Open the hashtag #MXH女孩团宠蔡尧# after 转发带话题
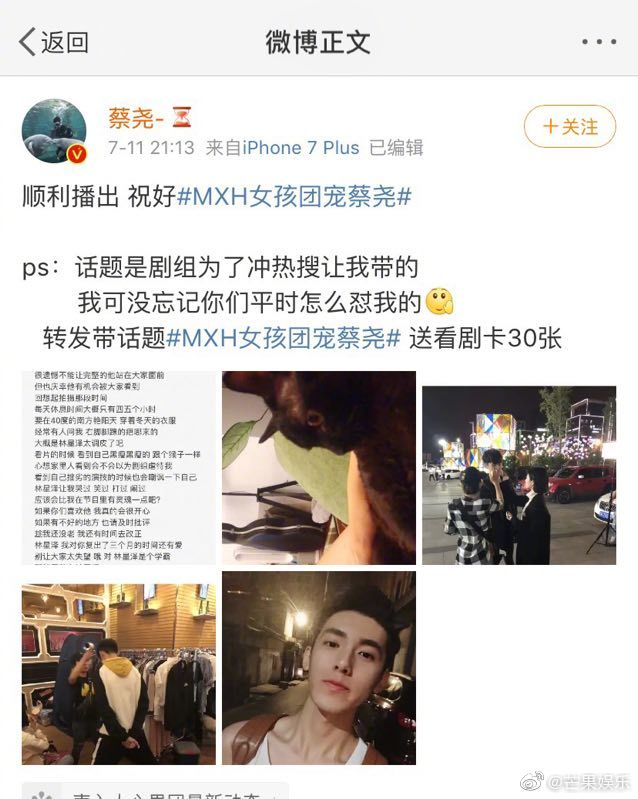This screenshot has height=799, width=638. coord(283,337)
